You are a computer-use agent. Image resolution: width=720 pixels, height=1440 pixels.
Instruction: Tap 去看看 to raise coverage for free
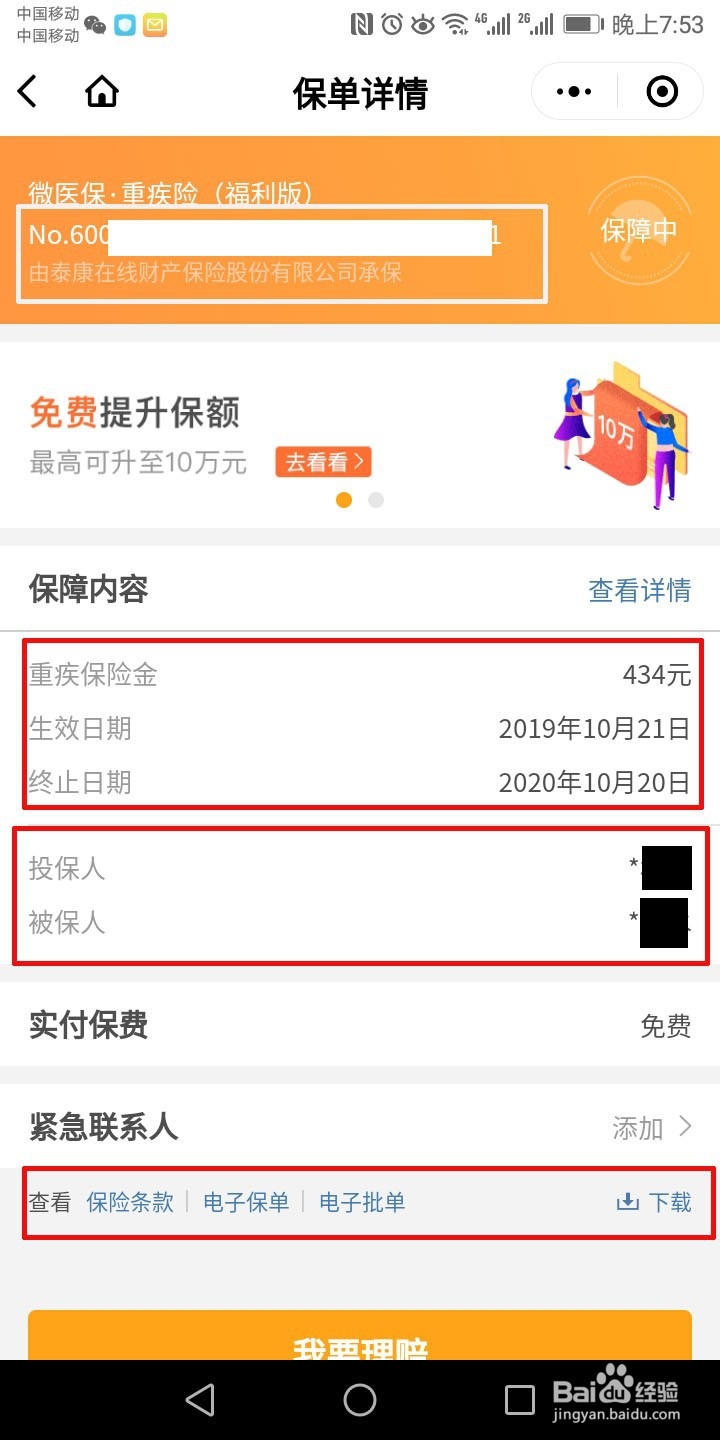click(x=322, y=463)
